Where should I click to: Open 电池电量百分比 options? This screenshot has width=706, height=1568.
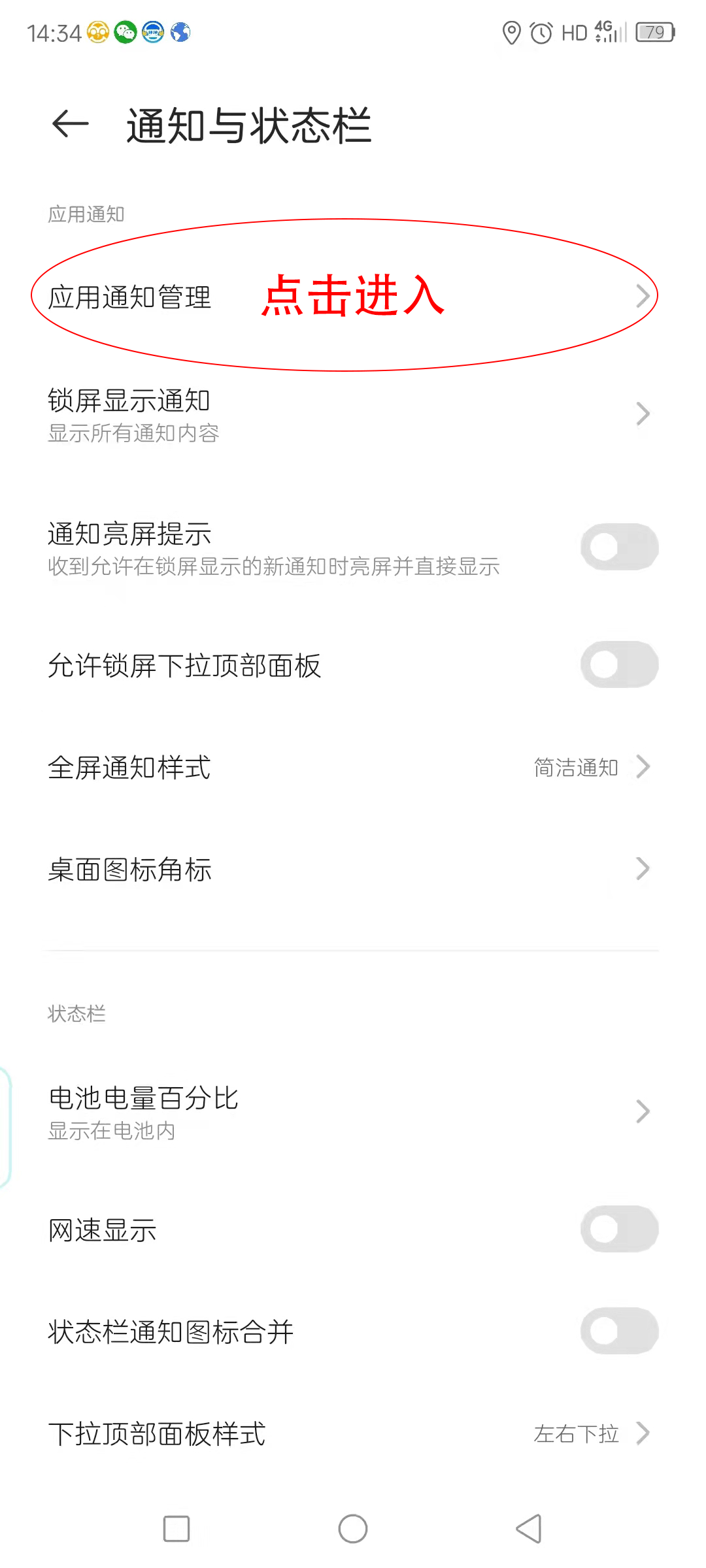[345, 1111]
